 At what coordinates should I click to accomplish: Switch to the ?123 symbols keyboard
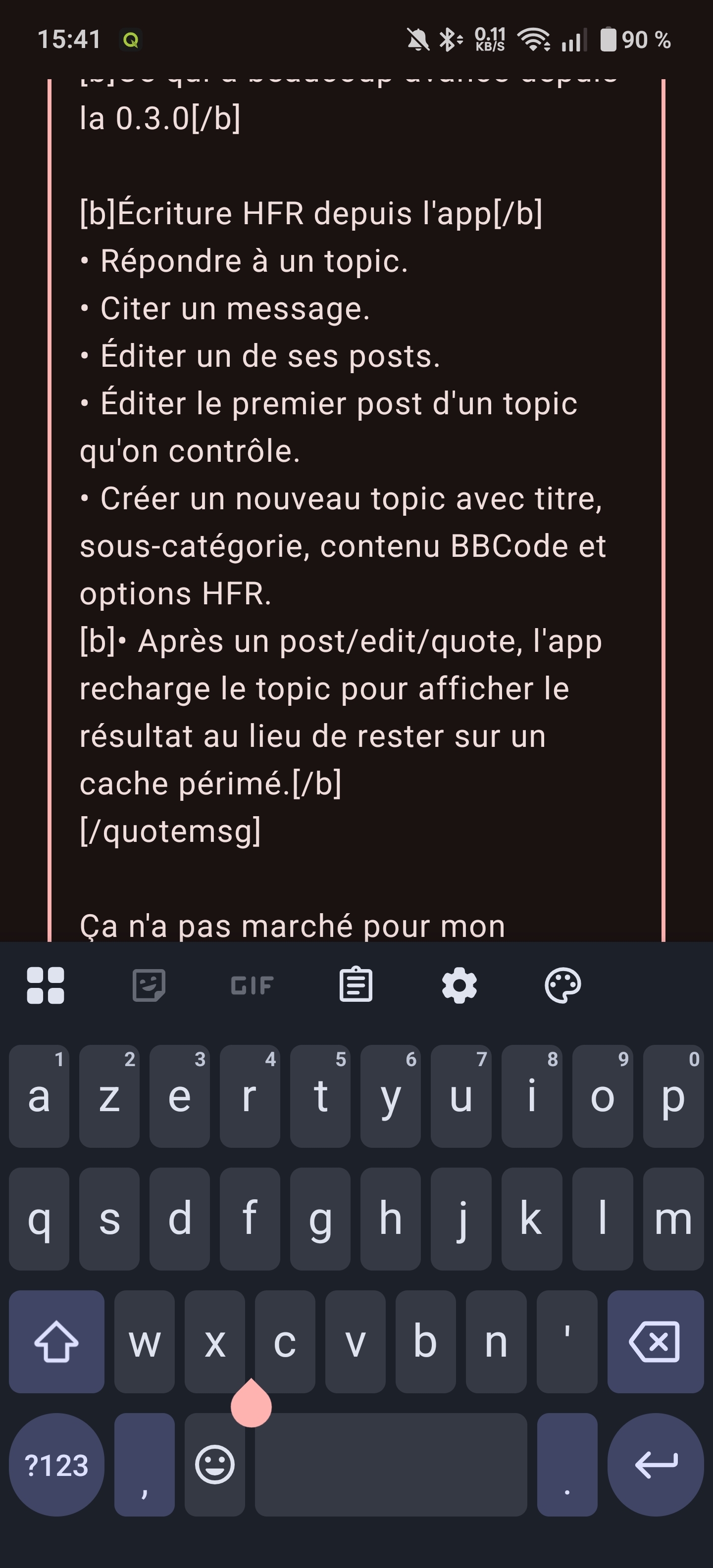tap(56, 1465)
